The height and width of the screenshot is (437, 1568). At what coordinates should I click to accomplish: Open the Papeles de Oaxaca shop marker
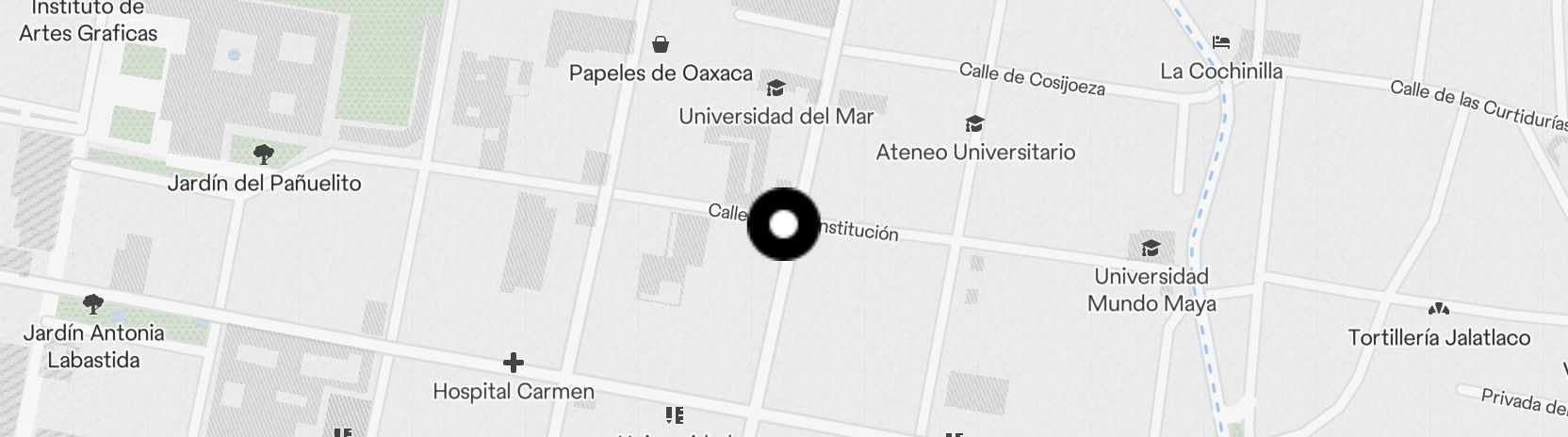661,44
